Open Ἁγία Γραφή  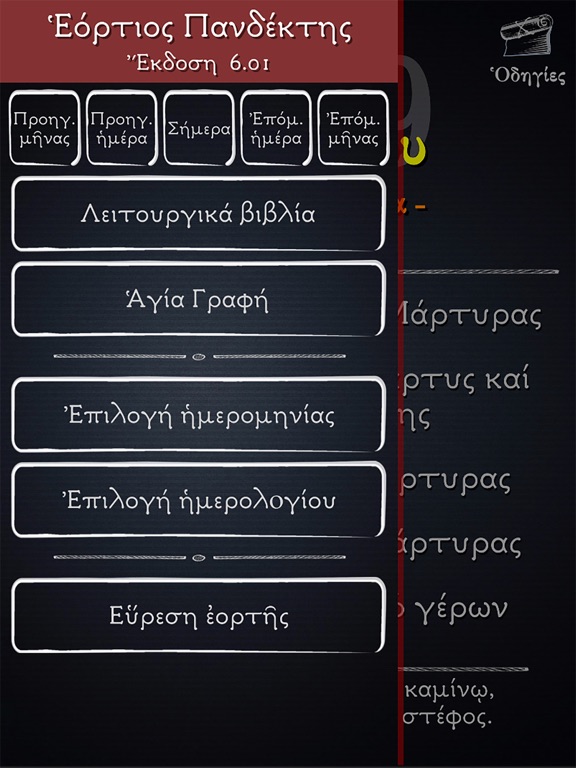pos(198,299)
